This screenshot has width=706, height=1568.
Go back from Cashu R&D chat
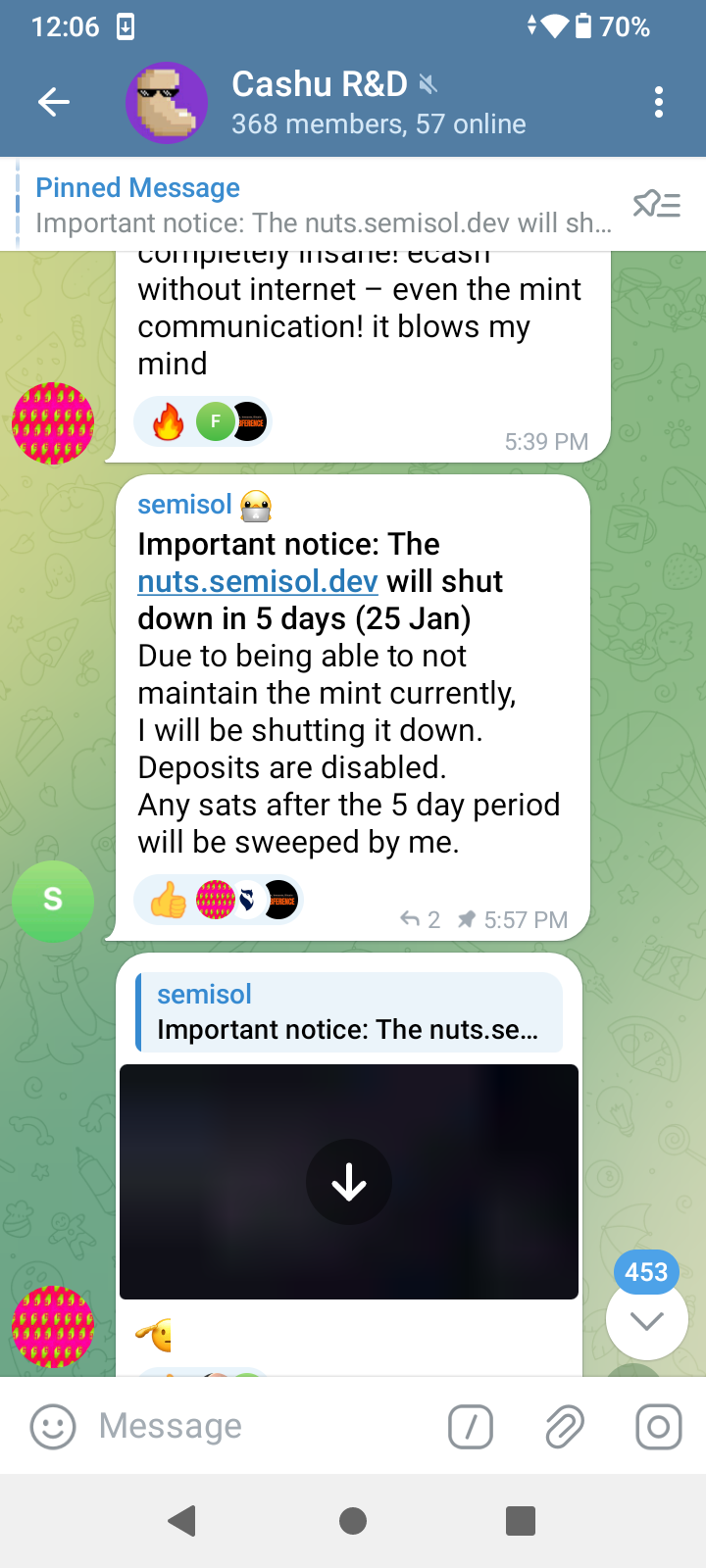[x=54, y=102]
